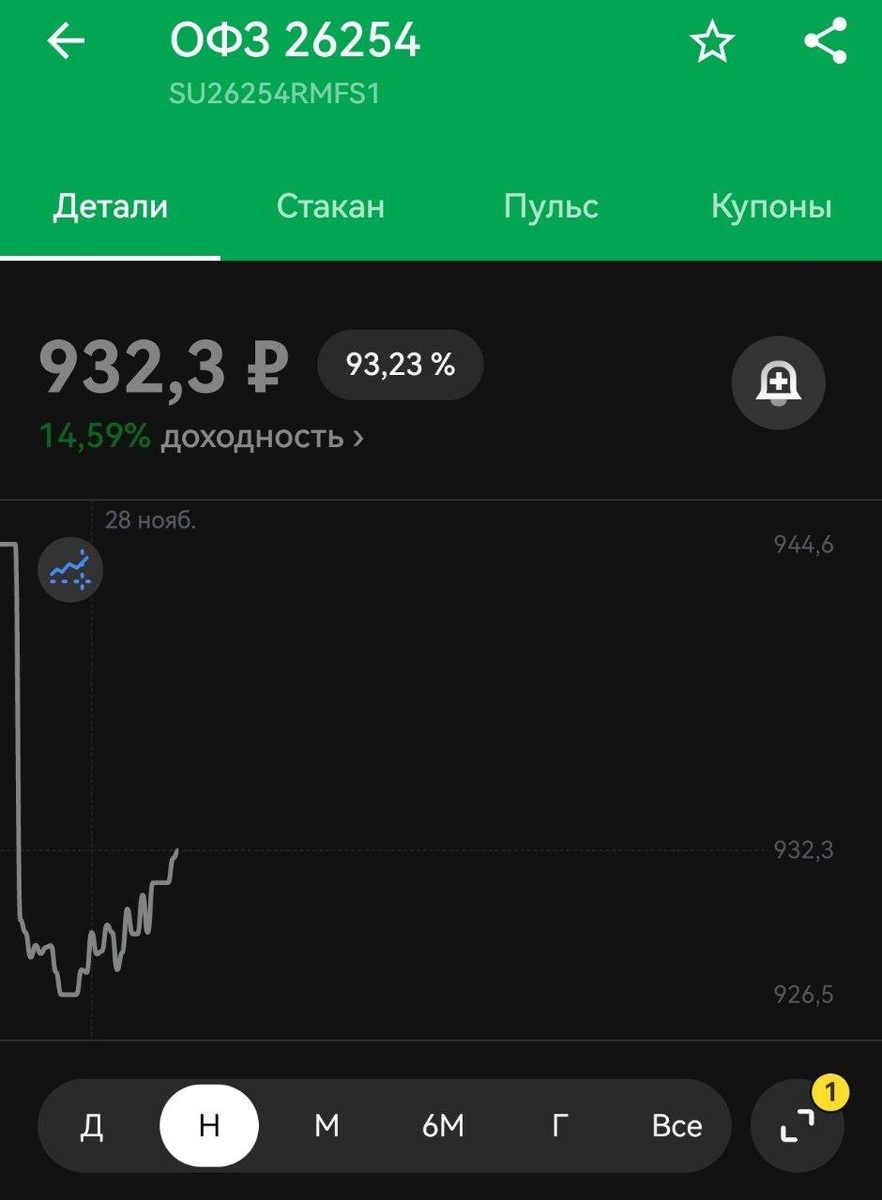Enable the 6М chart period
882x1200 pixels.
click(x=440, y=1125)
